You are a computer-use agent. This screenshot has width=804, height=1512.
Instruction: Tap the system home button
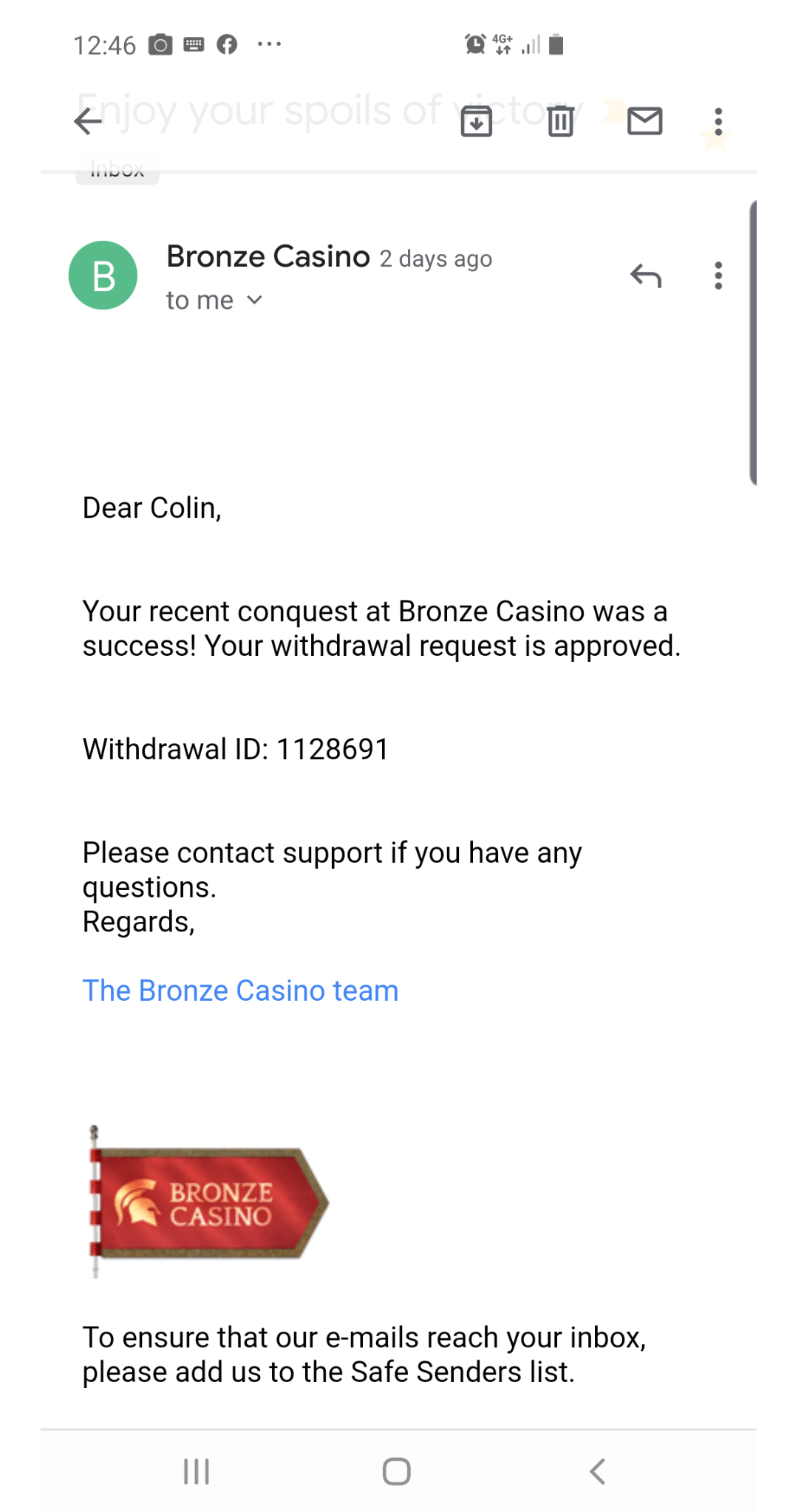[397, 1471]
